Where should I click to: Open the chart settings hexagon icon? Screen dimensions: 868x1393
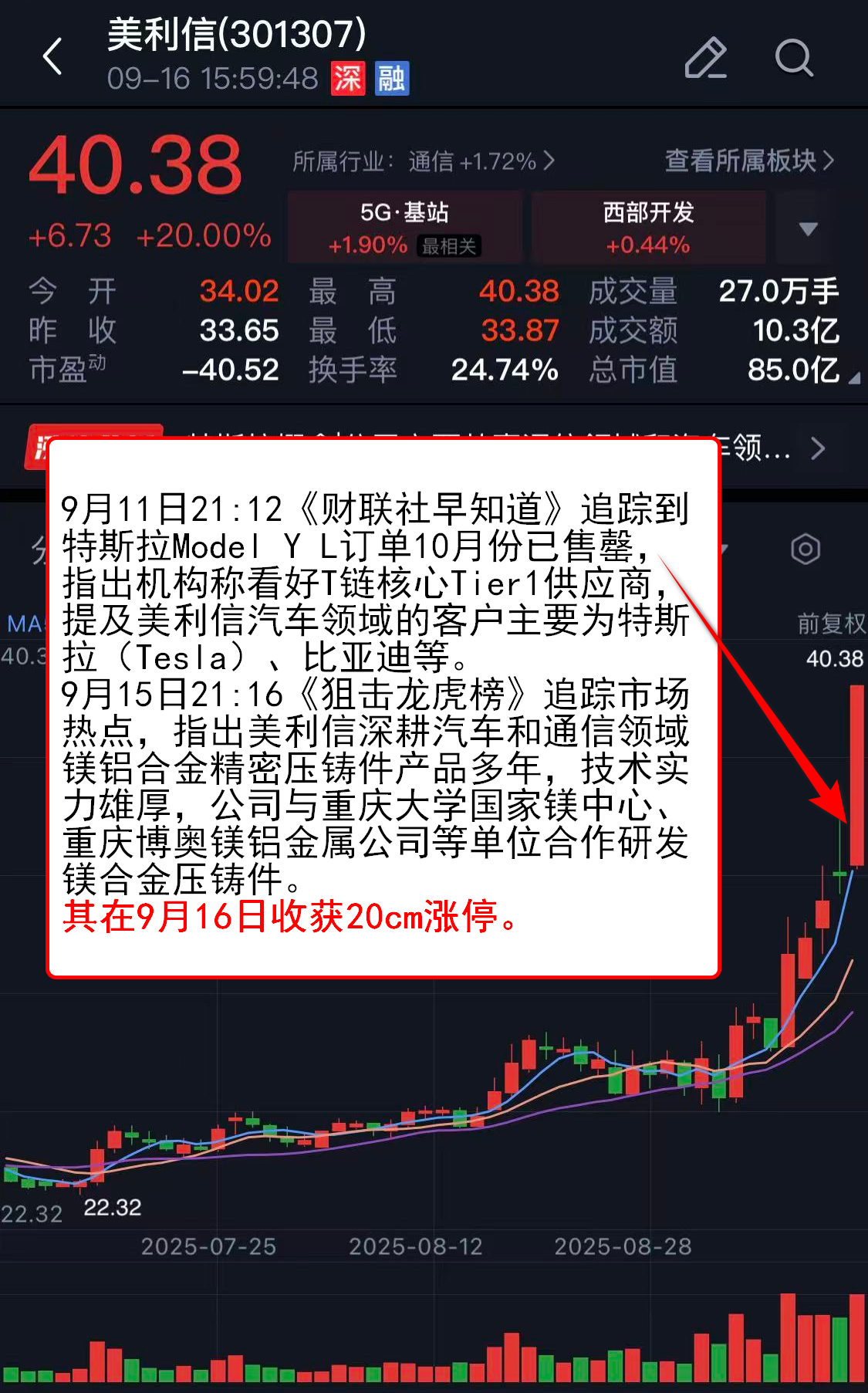(x=805, y=549)
